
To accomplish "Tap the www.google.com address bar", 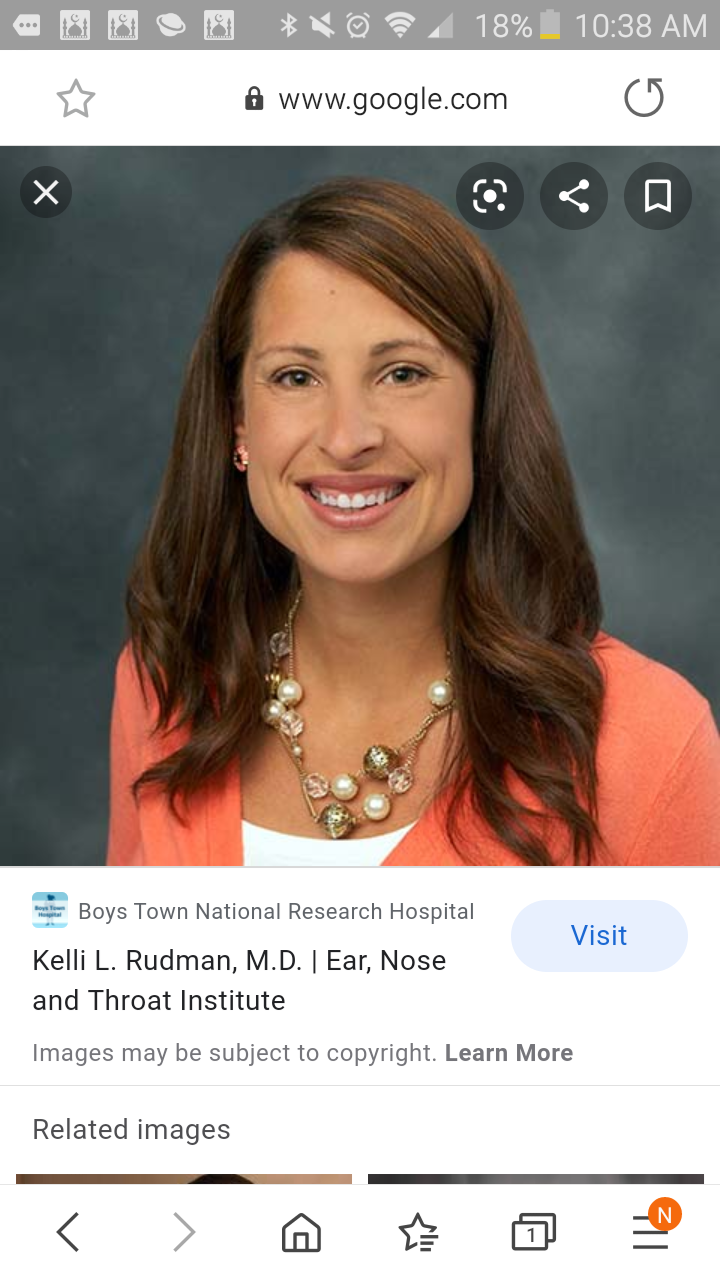I will [x=377, y=99].
